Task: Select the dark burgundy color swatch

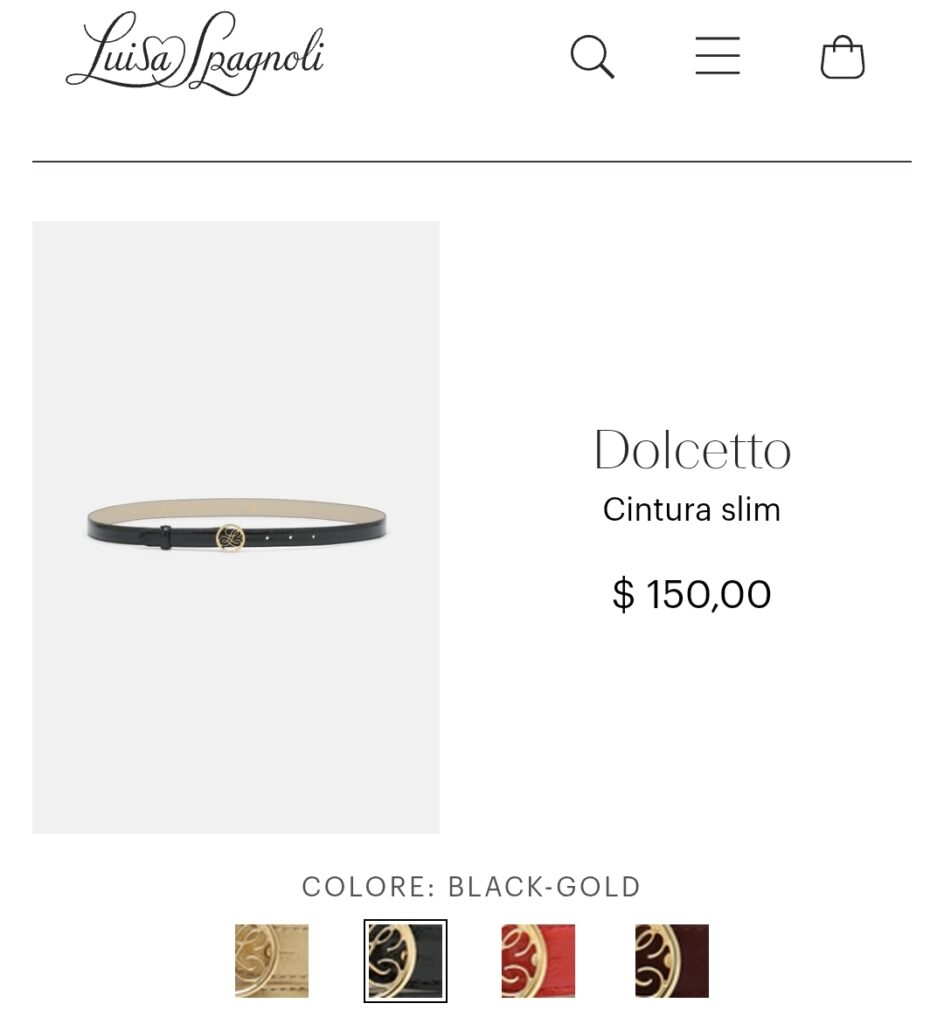Action: pyautogui.click(x=672, y=961)
